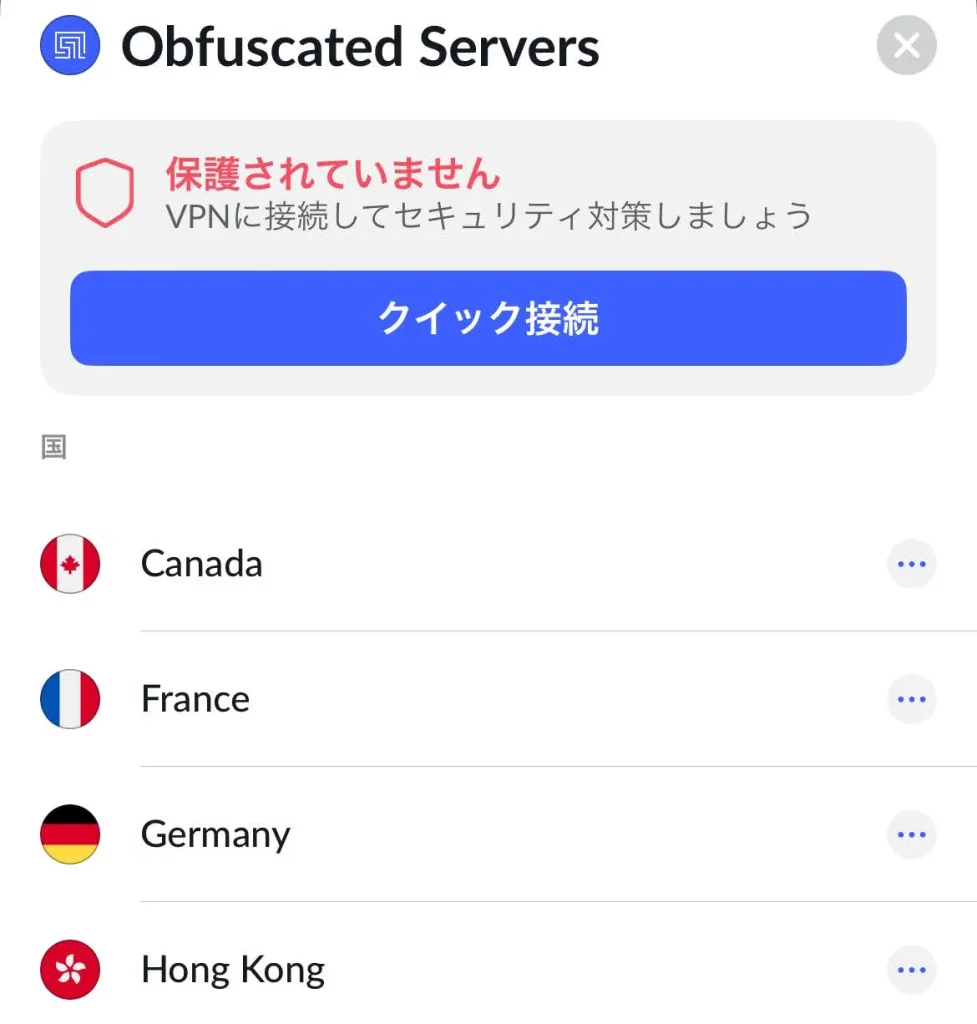Pick Hong Kong as the server location
Image resolution: width=977 pixels, height=1024 pixels.
pyautogui.click(x=233, y=969)
